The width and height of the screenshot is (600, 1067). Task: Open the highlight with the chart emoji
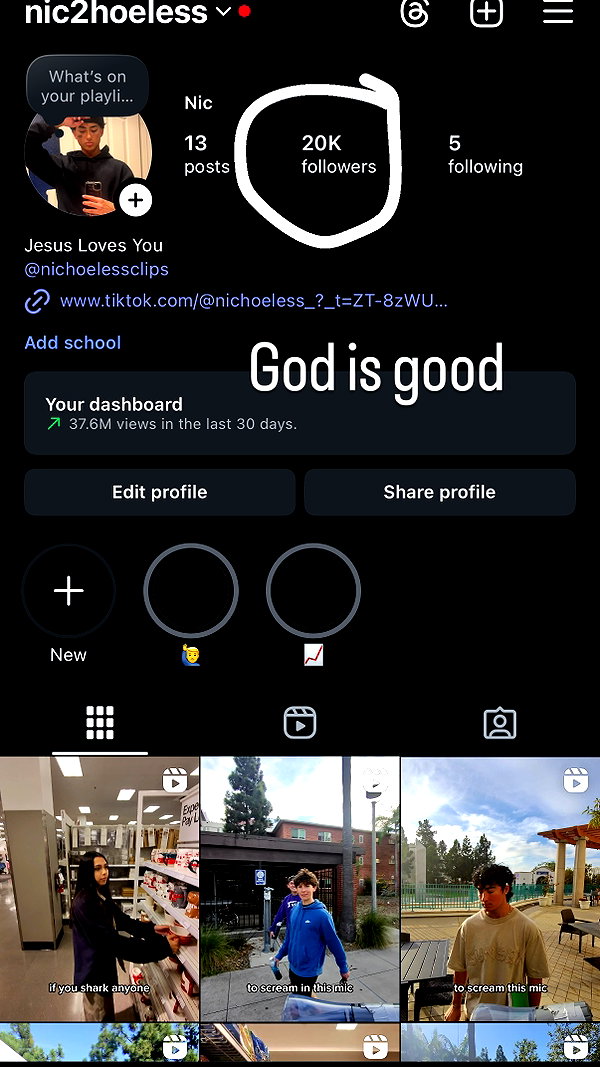[313, 591]
